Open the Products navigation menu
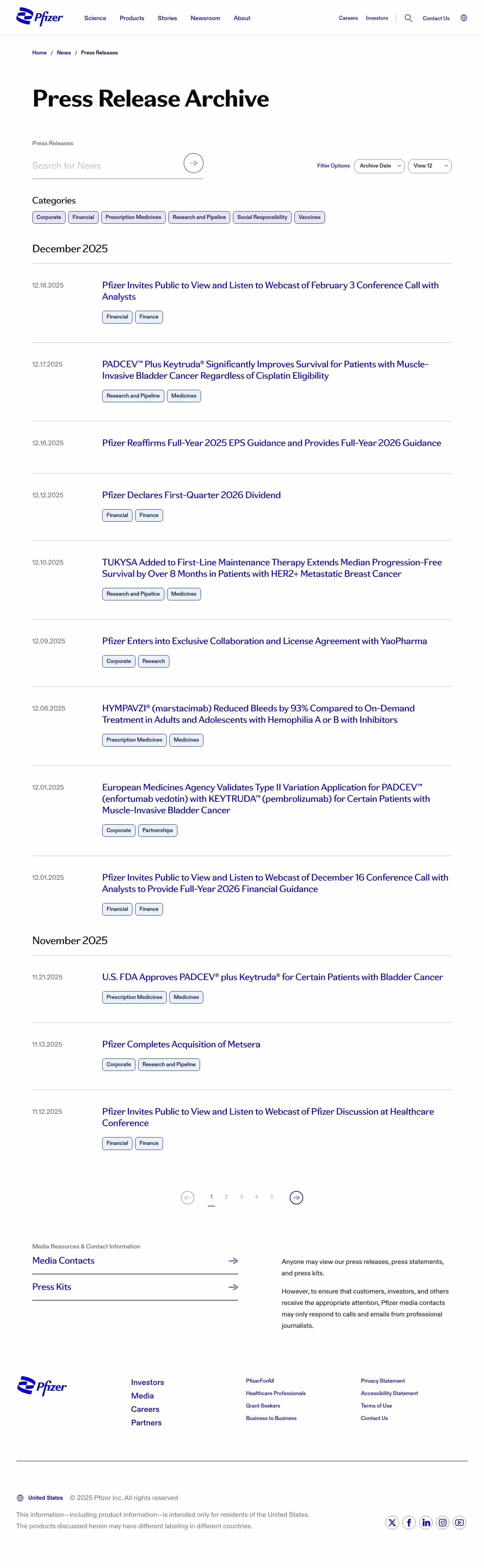The width and height of the screenshot is (484, 1568). point(131,18)
